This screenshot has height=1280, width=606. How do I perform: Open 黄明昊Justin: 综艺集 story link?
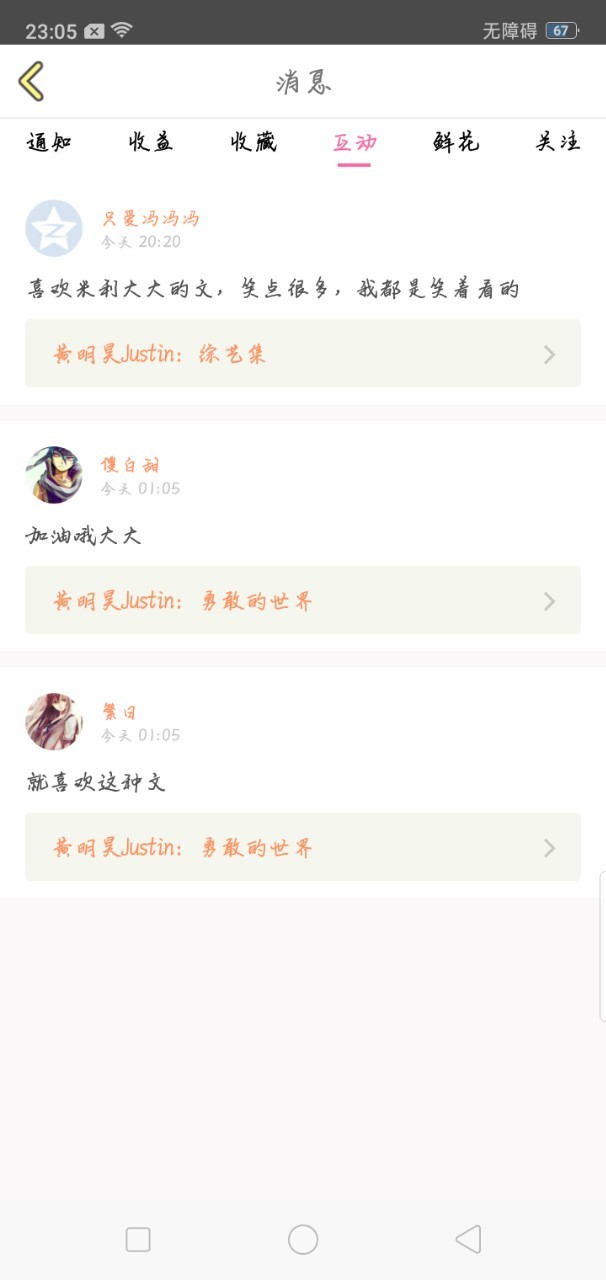click(x=303, y=354)
